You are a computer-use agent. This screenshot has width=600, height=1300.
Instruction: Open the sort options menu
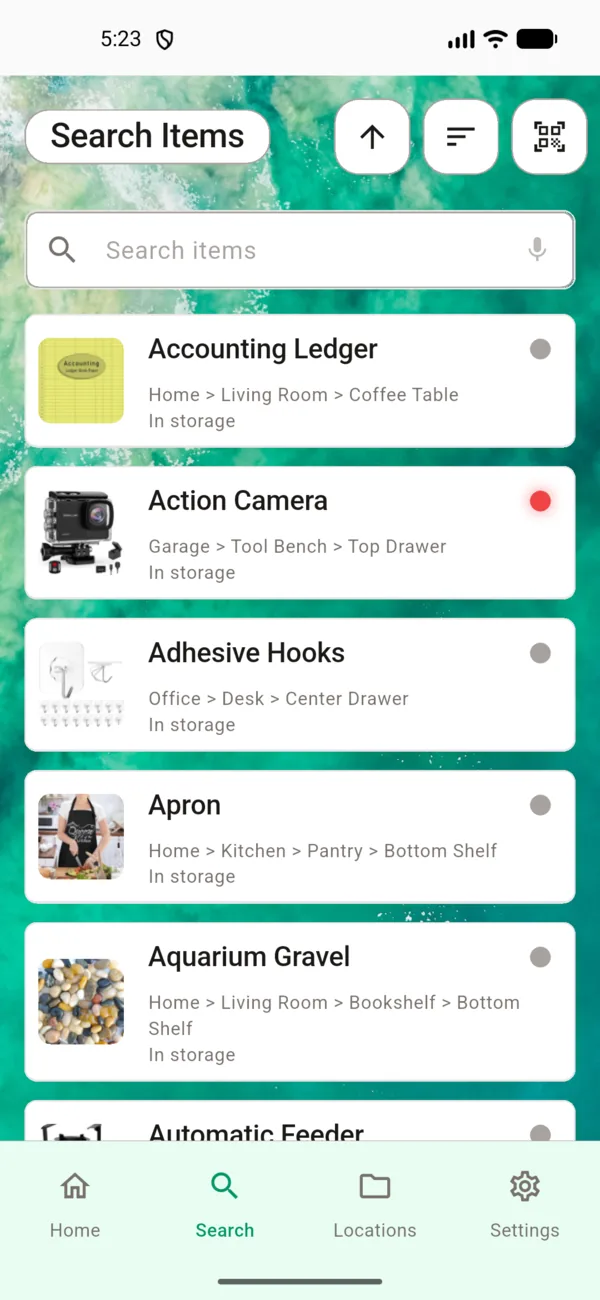point(461,137)
